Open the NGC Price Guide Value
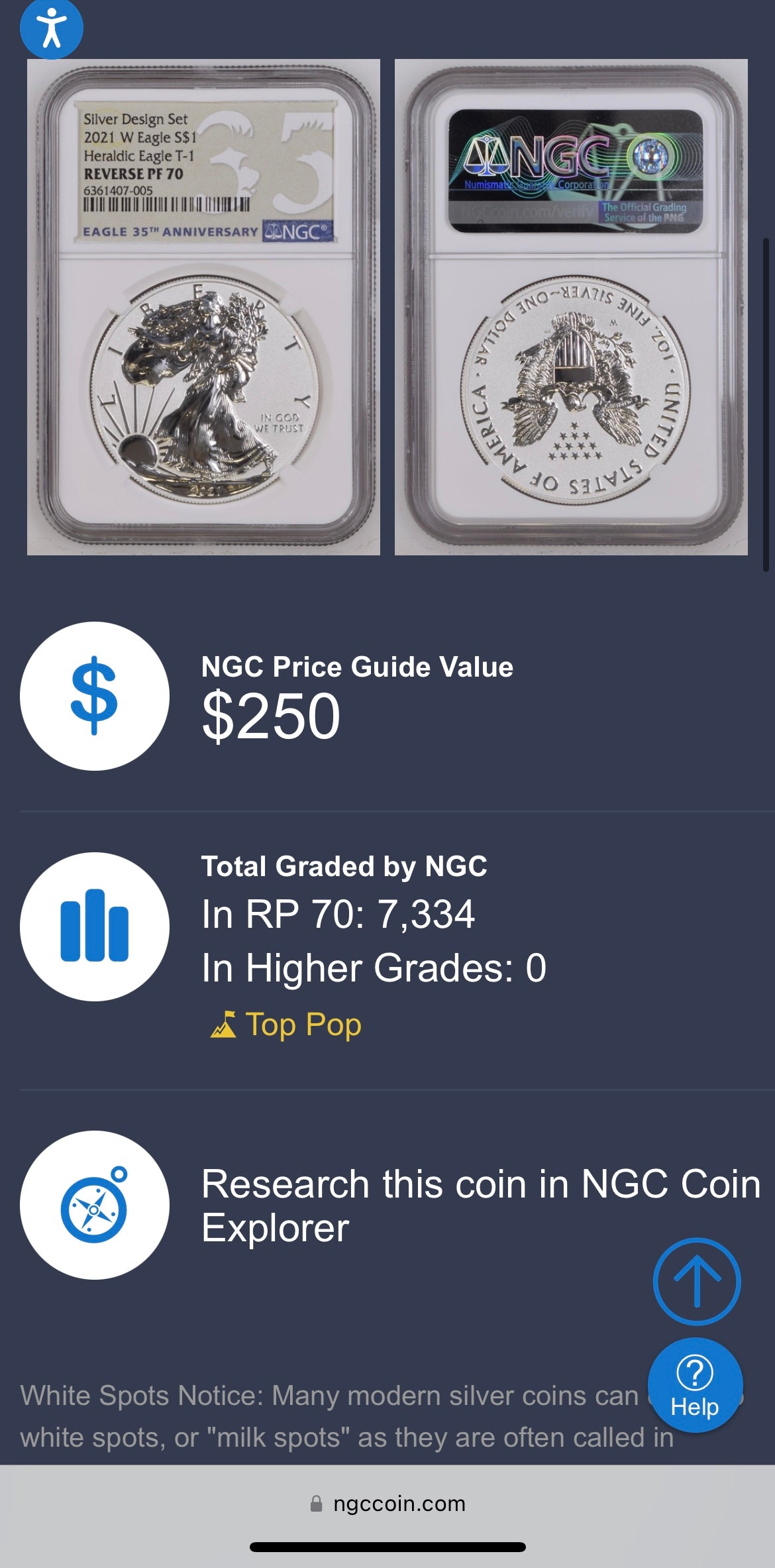The image size is (775, 1568). tap(358, 697)
